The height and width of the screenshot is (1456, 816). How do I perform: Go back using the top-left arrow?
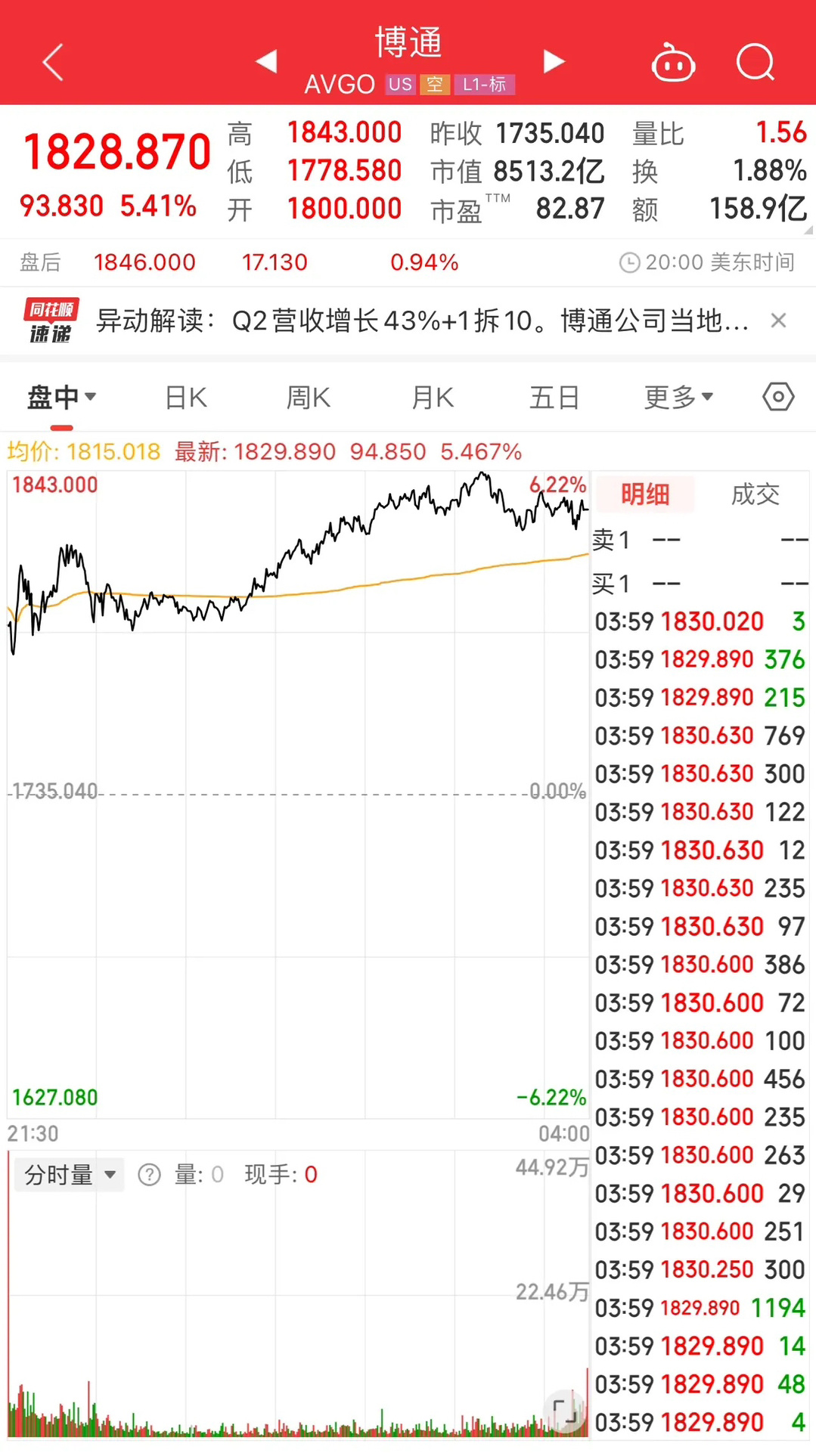53,62
